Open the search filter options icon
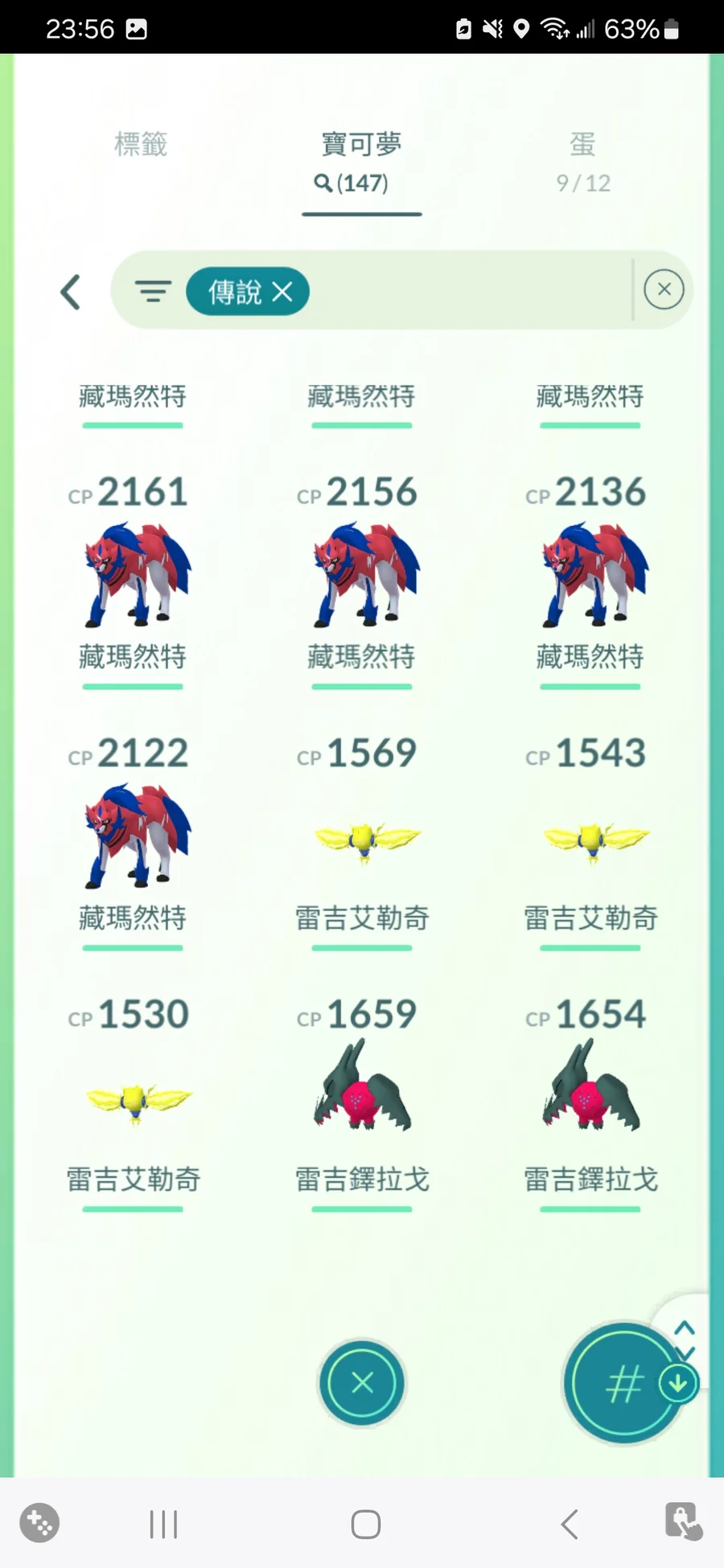The width and height of the screenshot is (724, 1568). 153,291
